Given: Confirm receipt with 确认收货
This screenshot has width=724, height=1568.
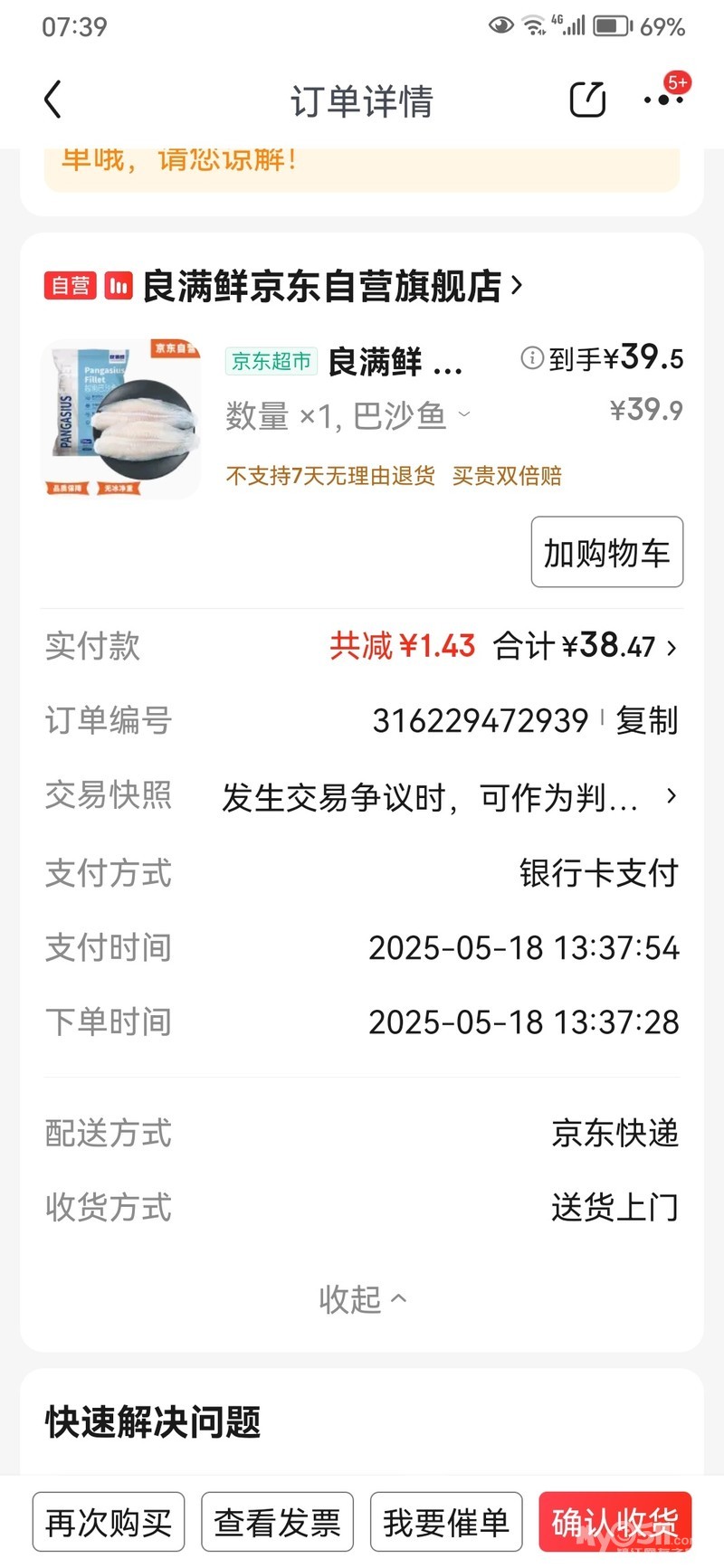Looking at the screenshot, I should 614,1522.
